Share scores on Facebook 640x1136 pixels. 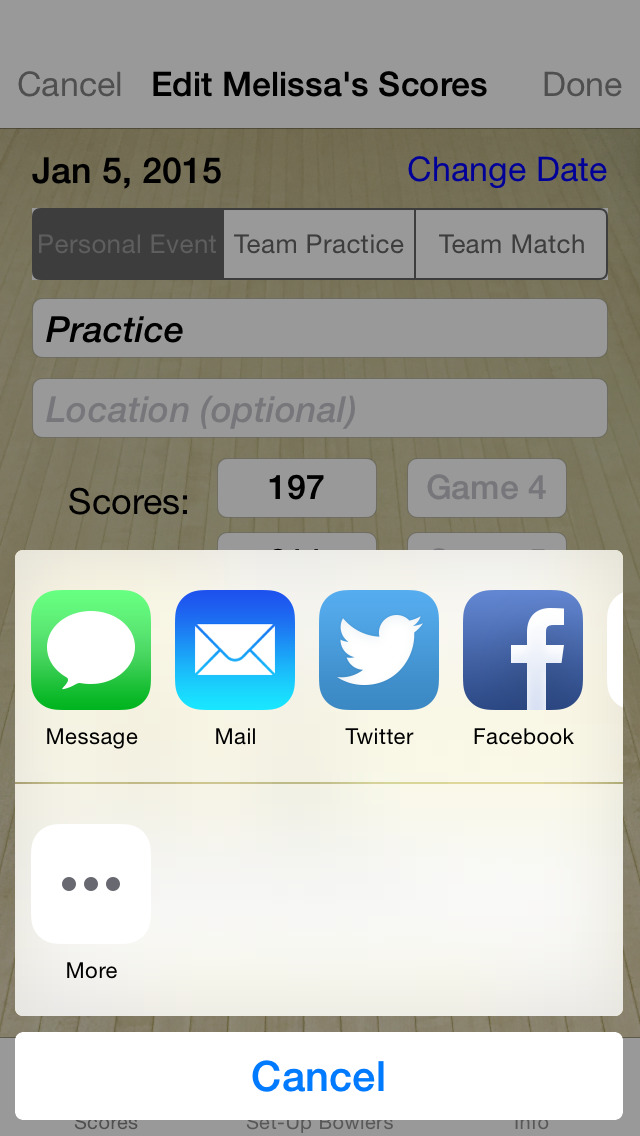(x=523, y=650)
